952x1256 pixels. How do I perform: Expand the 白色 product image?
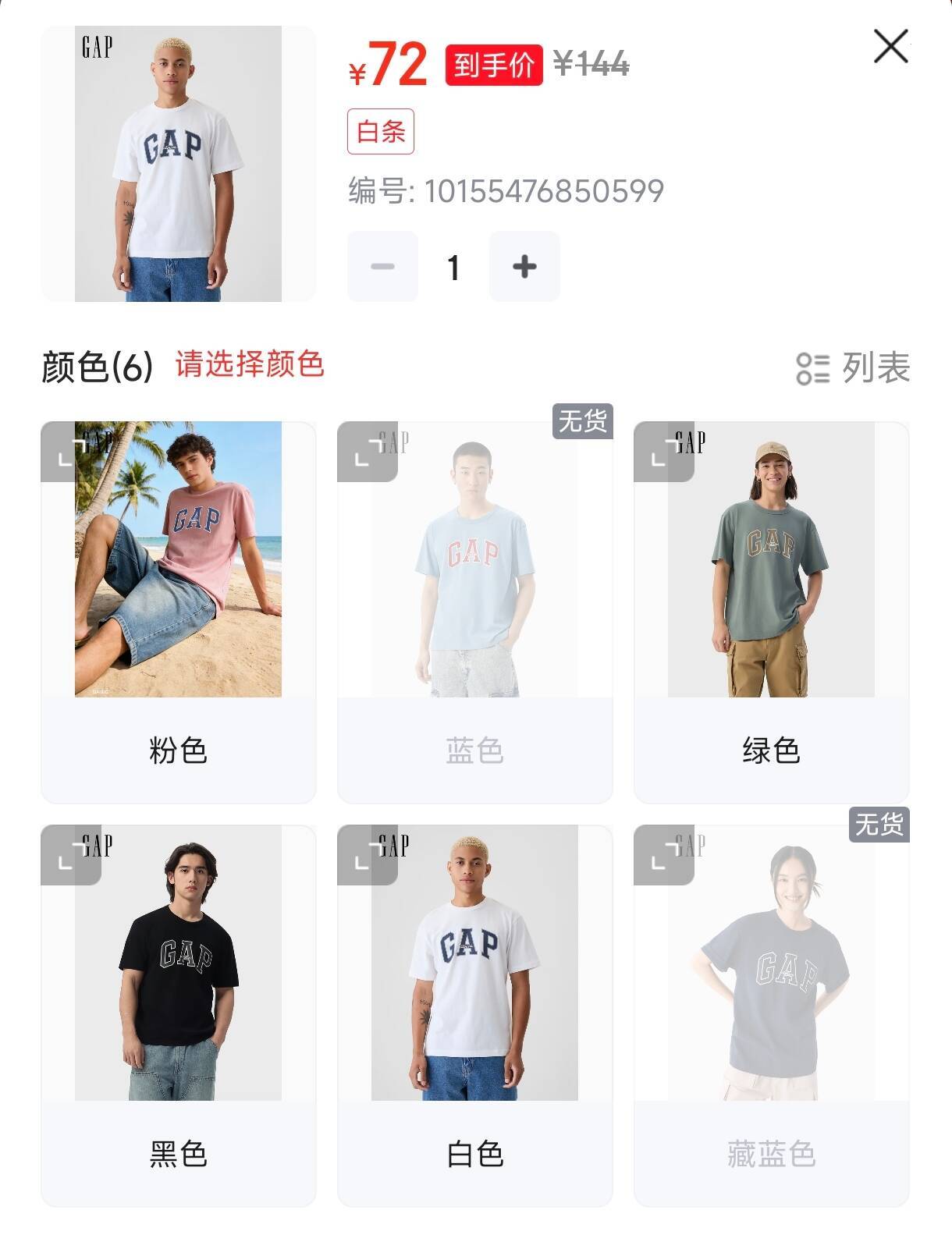[367, 854]
